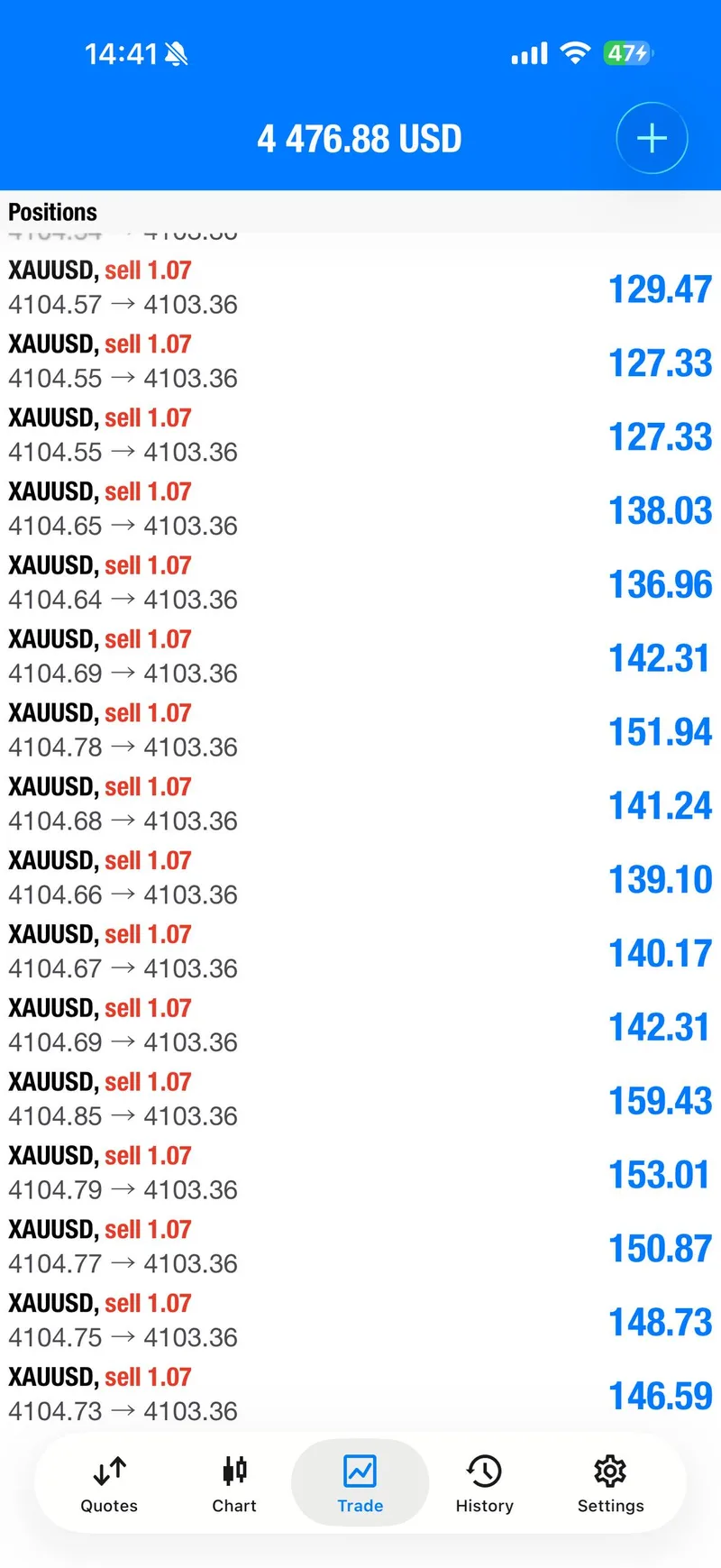Open the position opened at 4104.79
This screenshot has width=721, height=1568.
360,1173
